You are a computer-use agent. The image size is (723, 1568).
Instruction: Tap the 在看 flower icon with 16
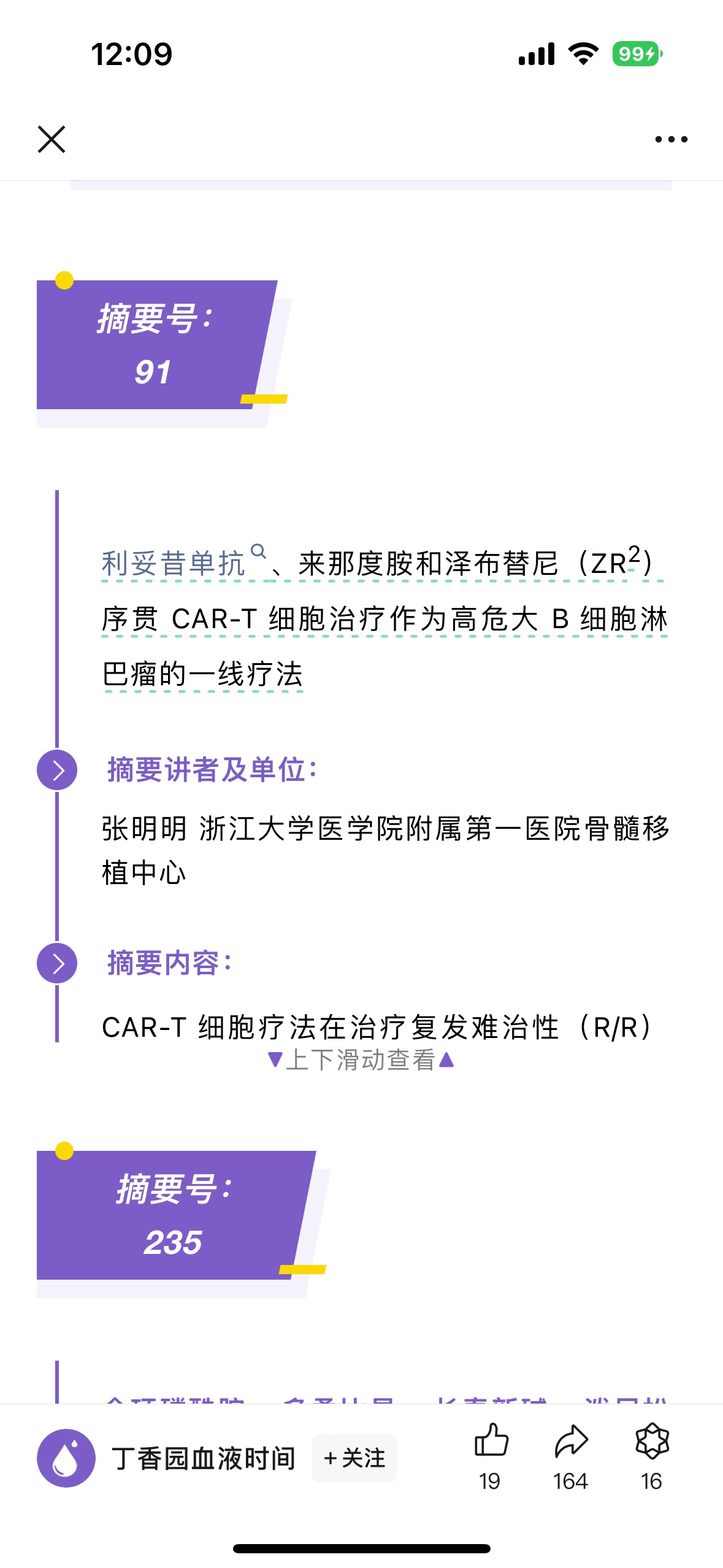[652, 1456]
